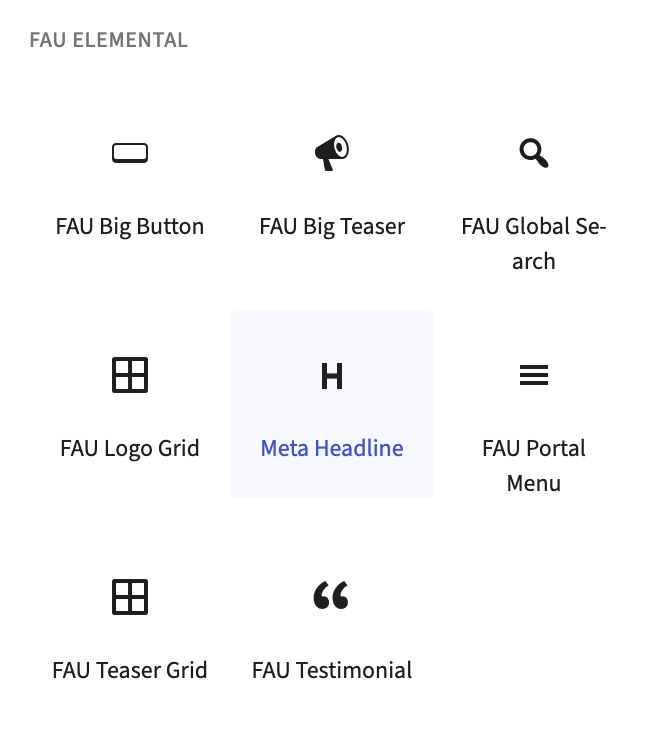This screenshot has height=730, width=666.
Task: Insert the FAU Portal Menu element
Action: point(534,420)
